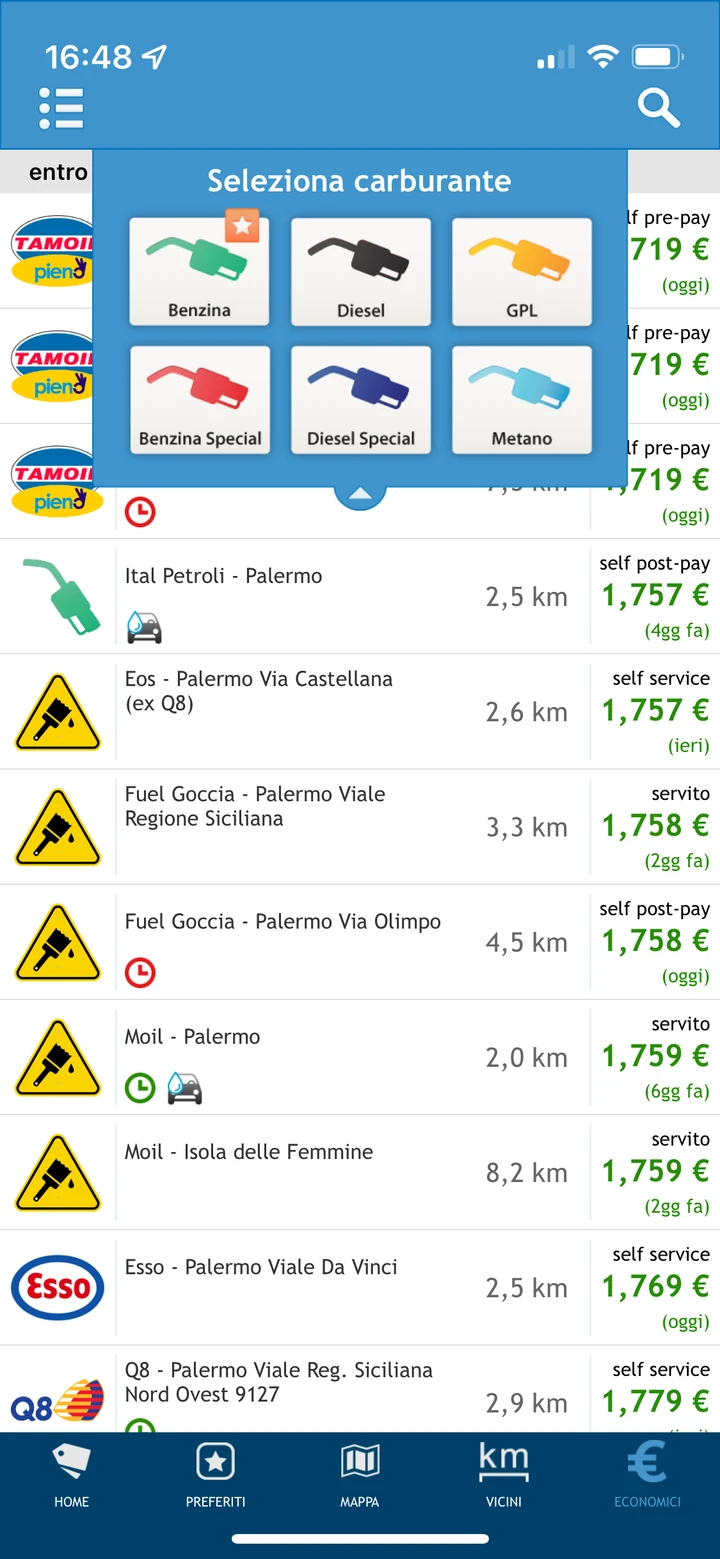This screenshot has height=1559, width=720.
Task: Collapse the fuel selection panel
Action: (x=360, y=493)
